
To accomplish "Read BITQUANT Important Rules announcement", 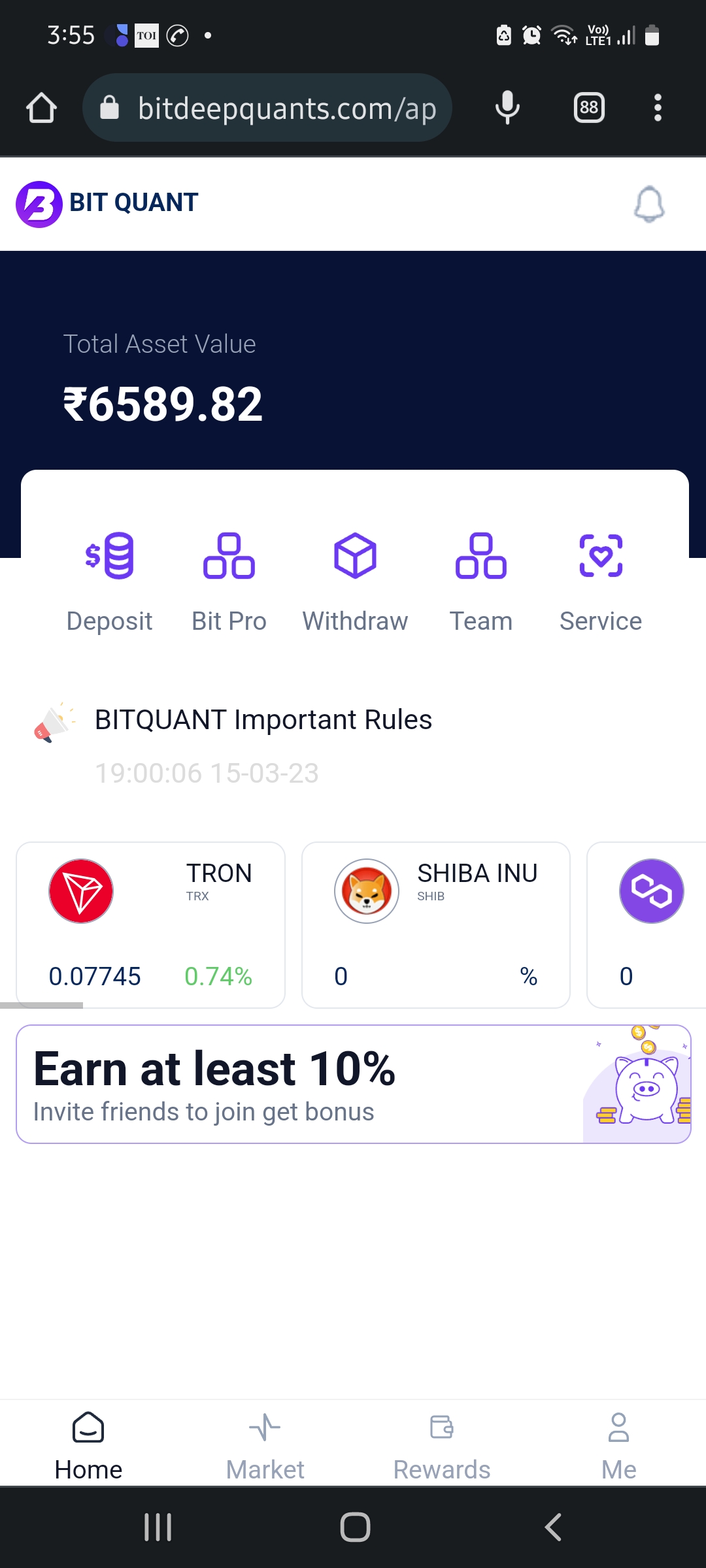I will pos(263,720).
